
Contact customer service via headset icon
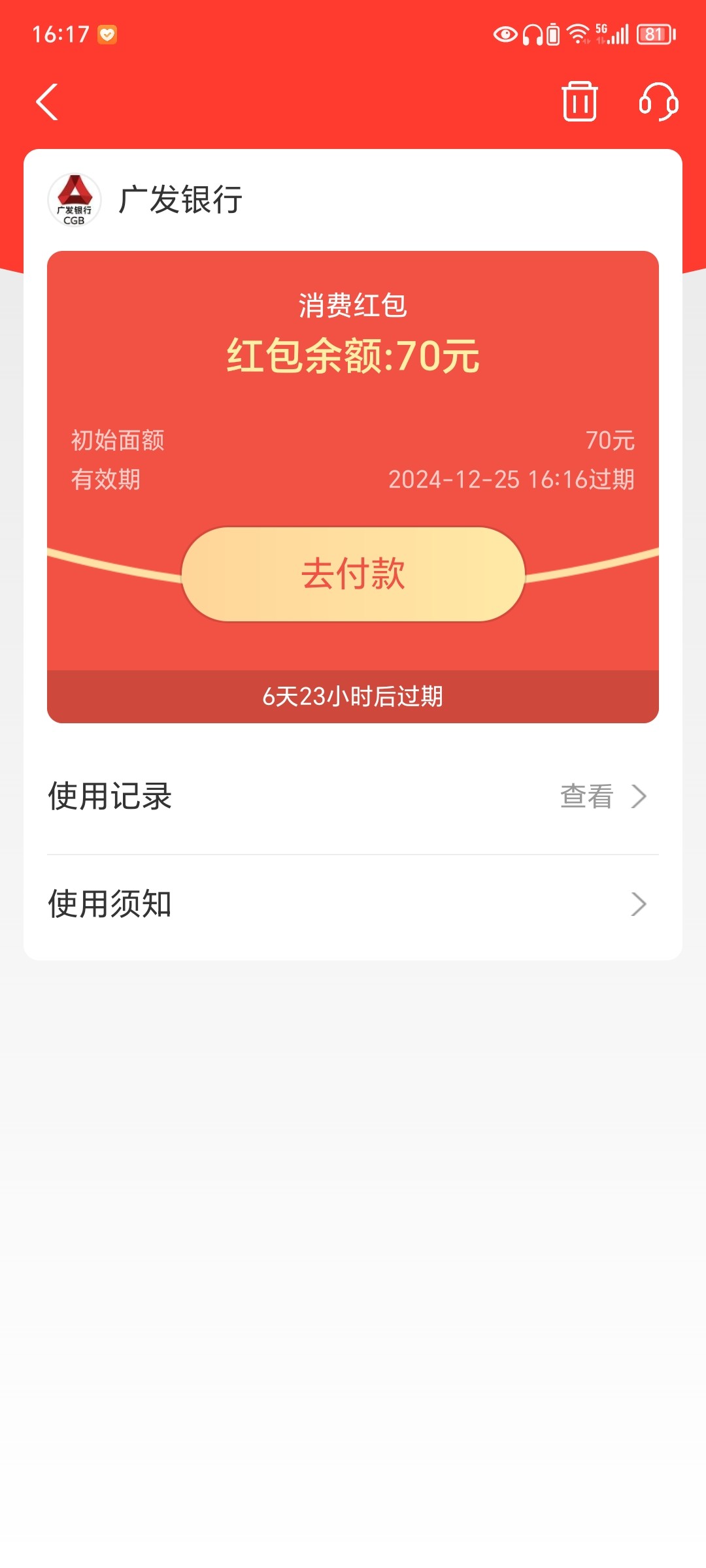pos(658,101)
